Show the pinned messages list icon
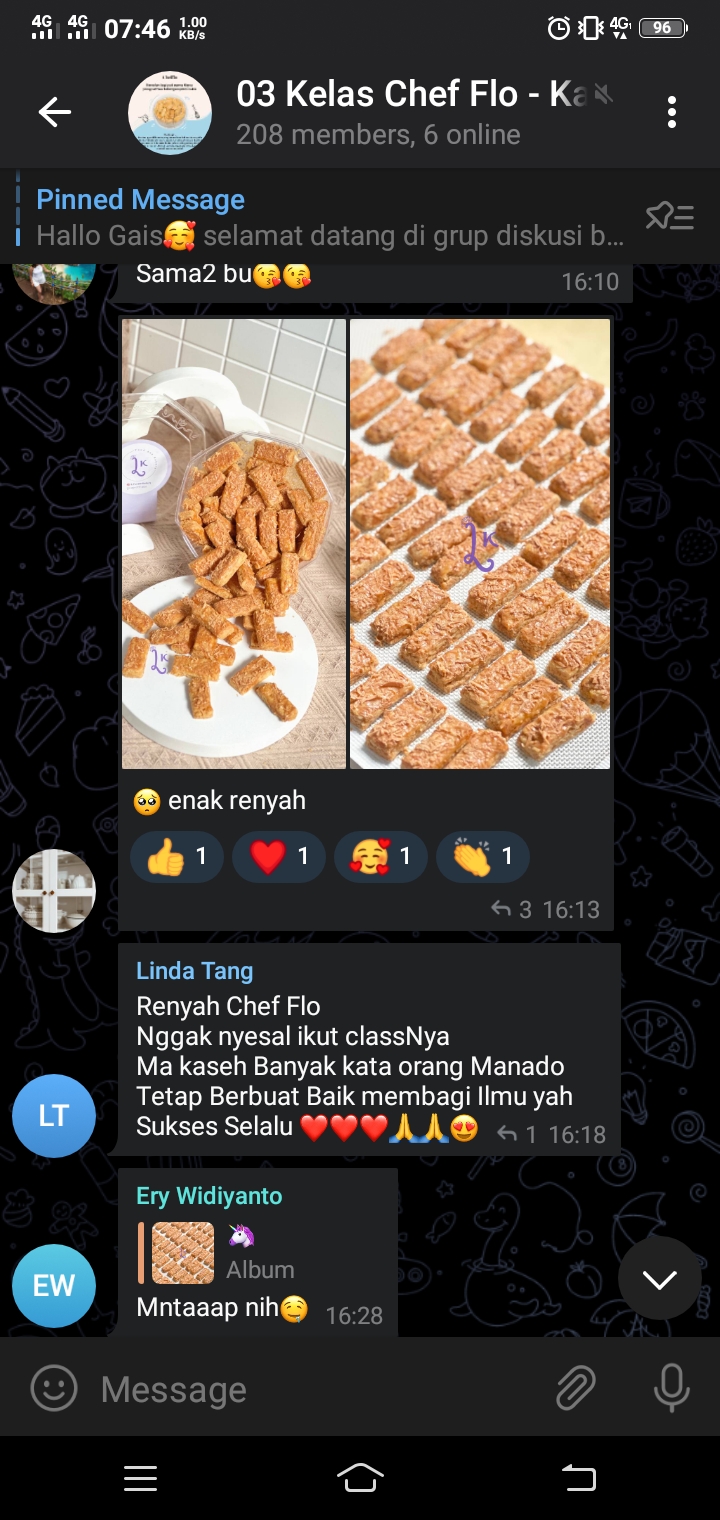 click(x=669, y=217)
